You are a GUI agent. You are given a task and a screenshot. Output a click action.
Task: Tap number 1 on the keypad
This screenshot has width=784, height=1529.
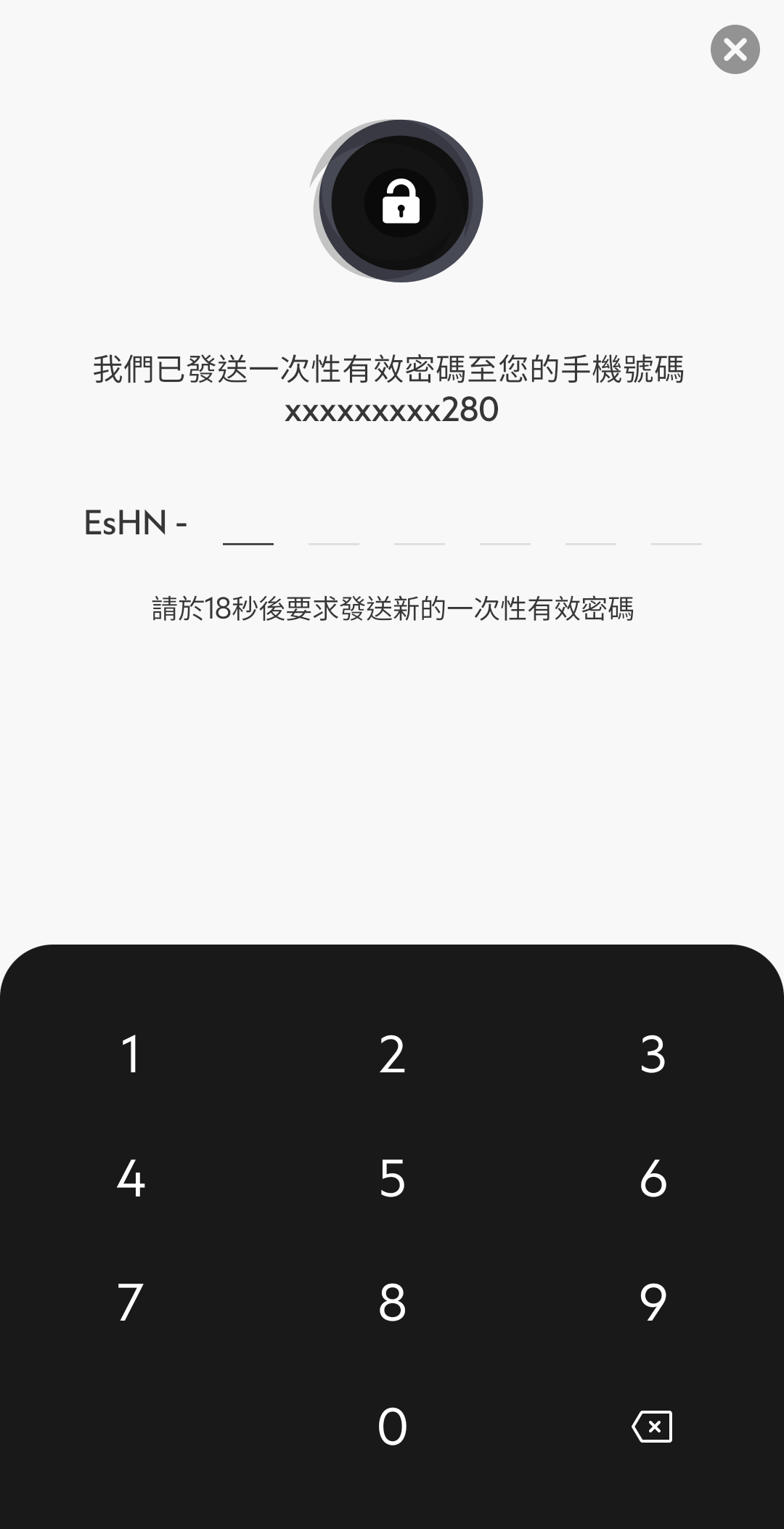coord(131,1056)
